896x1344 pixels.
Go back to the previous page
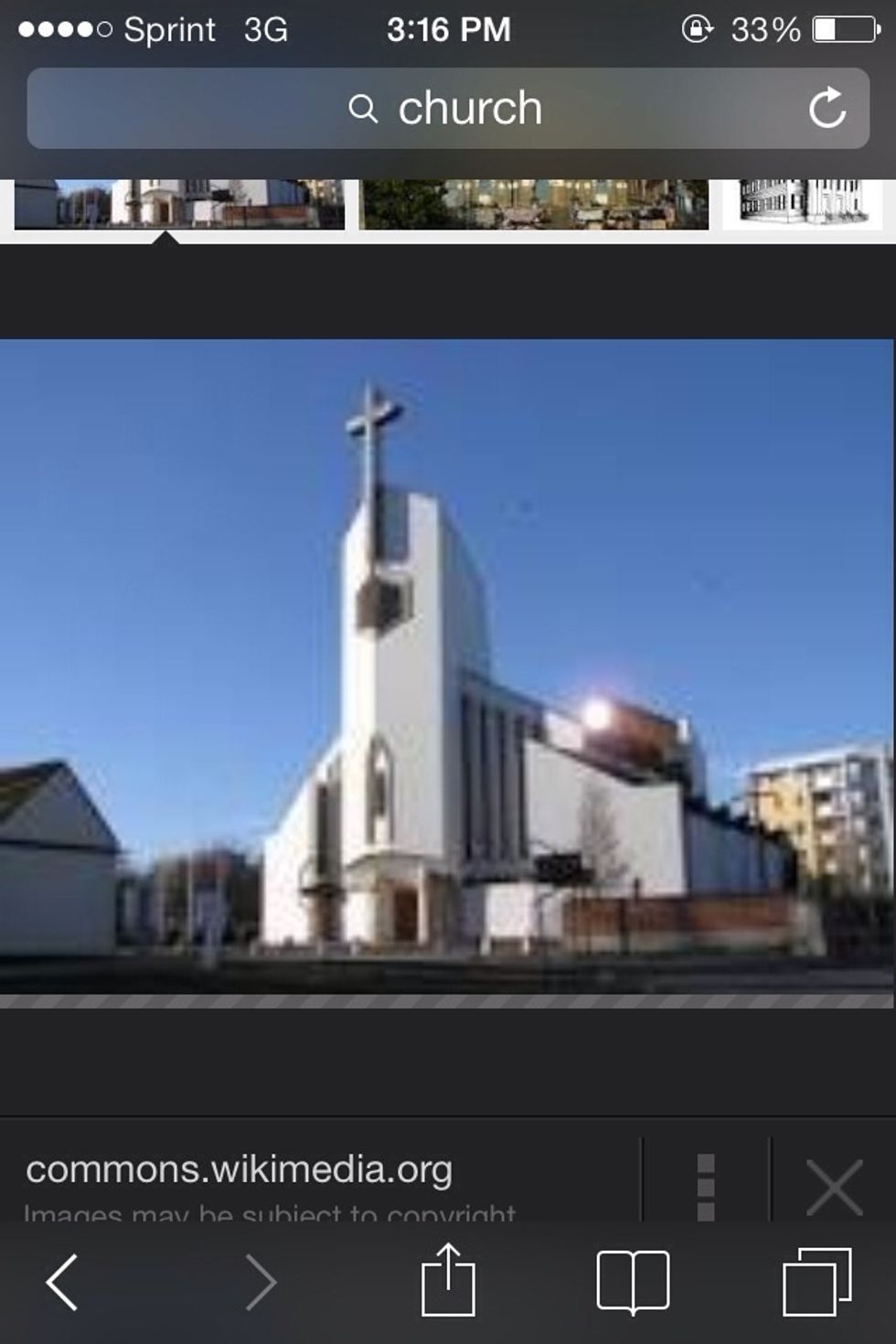62,1282
